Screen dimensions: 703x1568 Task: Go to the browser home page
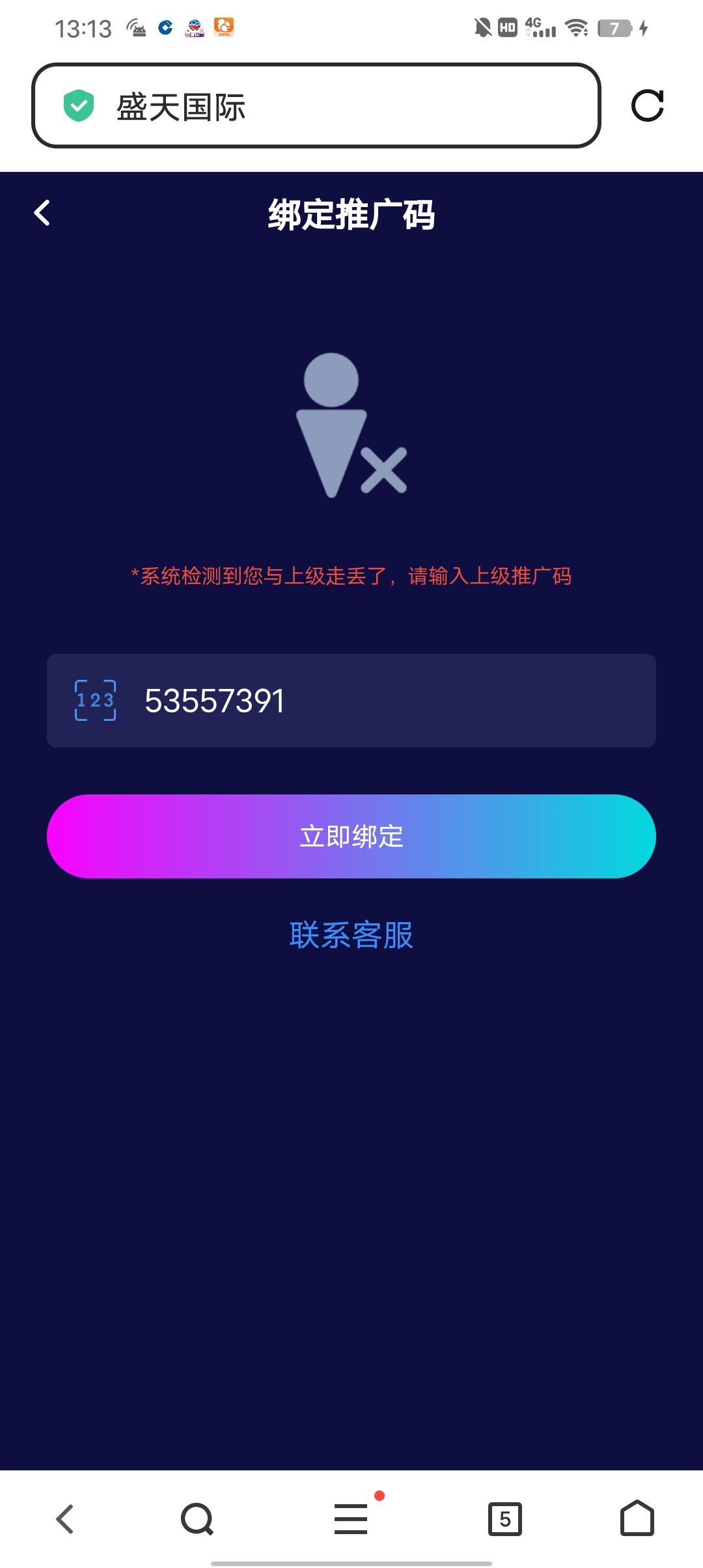tap(637, 1518)
